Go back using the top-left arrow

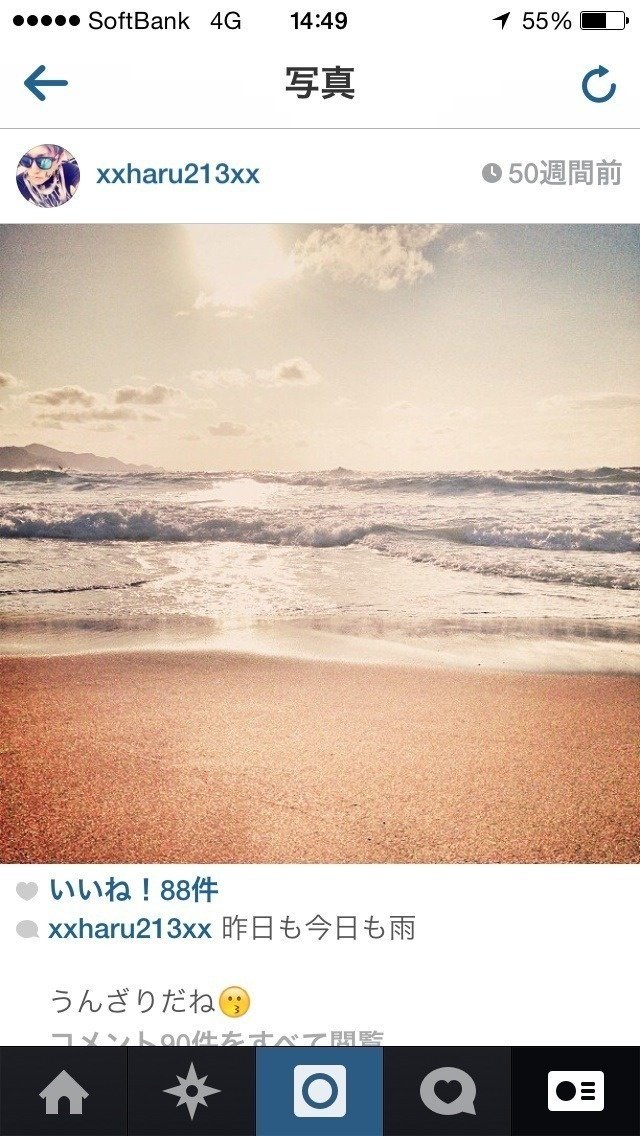[x=45, y=84]
